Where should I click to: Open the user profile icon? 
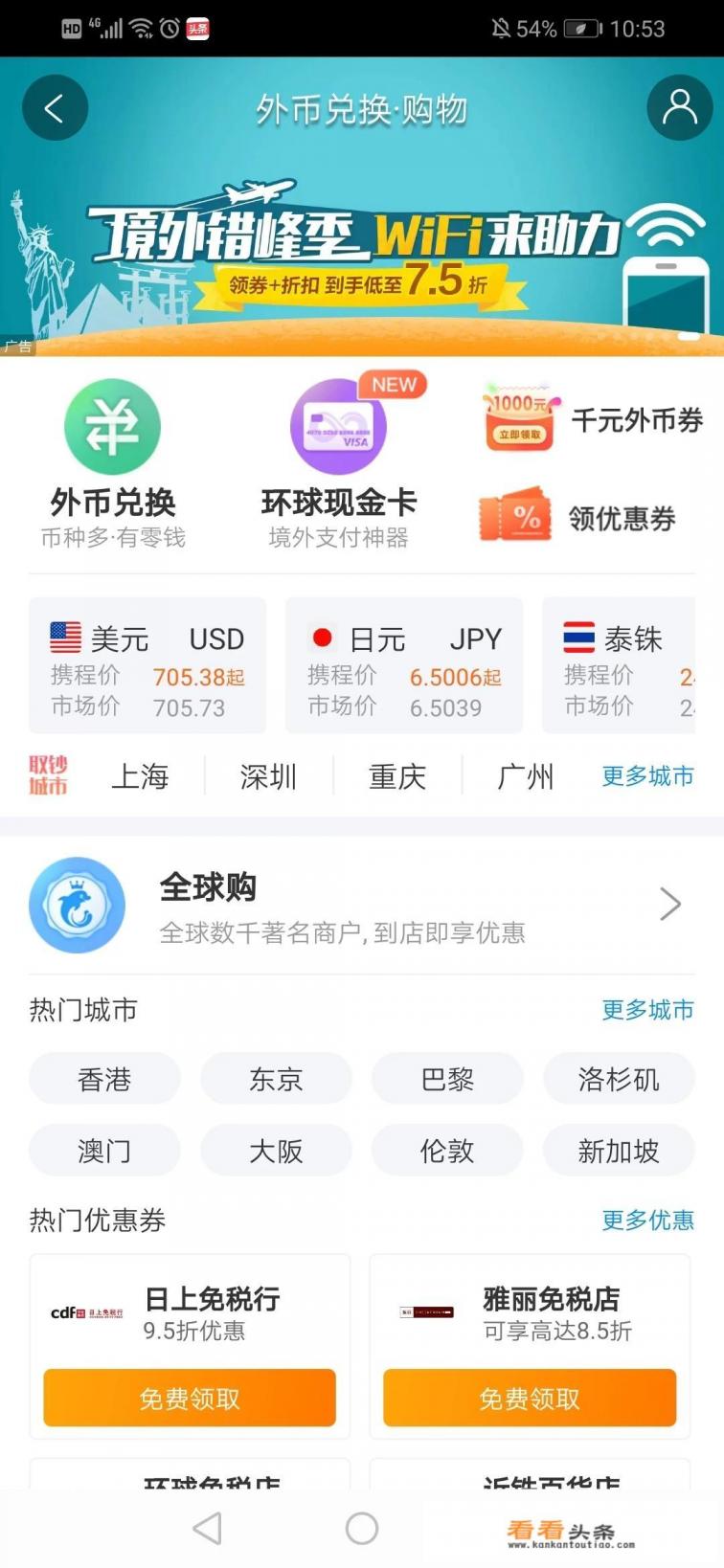[679, 107]
